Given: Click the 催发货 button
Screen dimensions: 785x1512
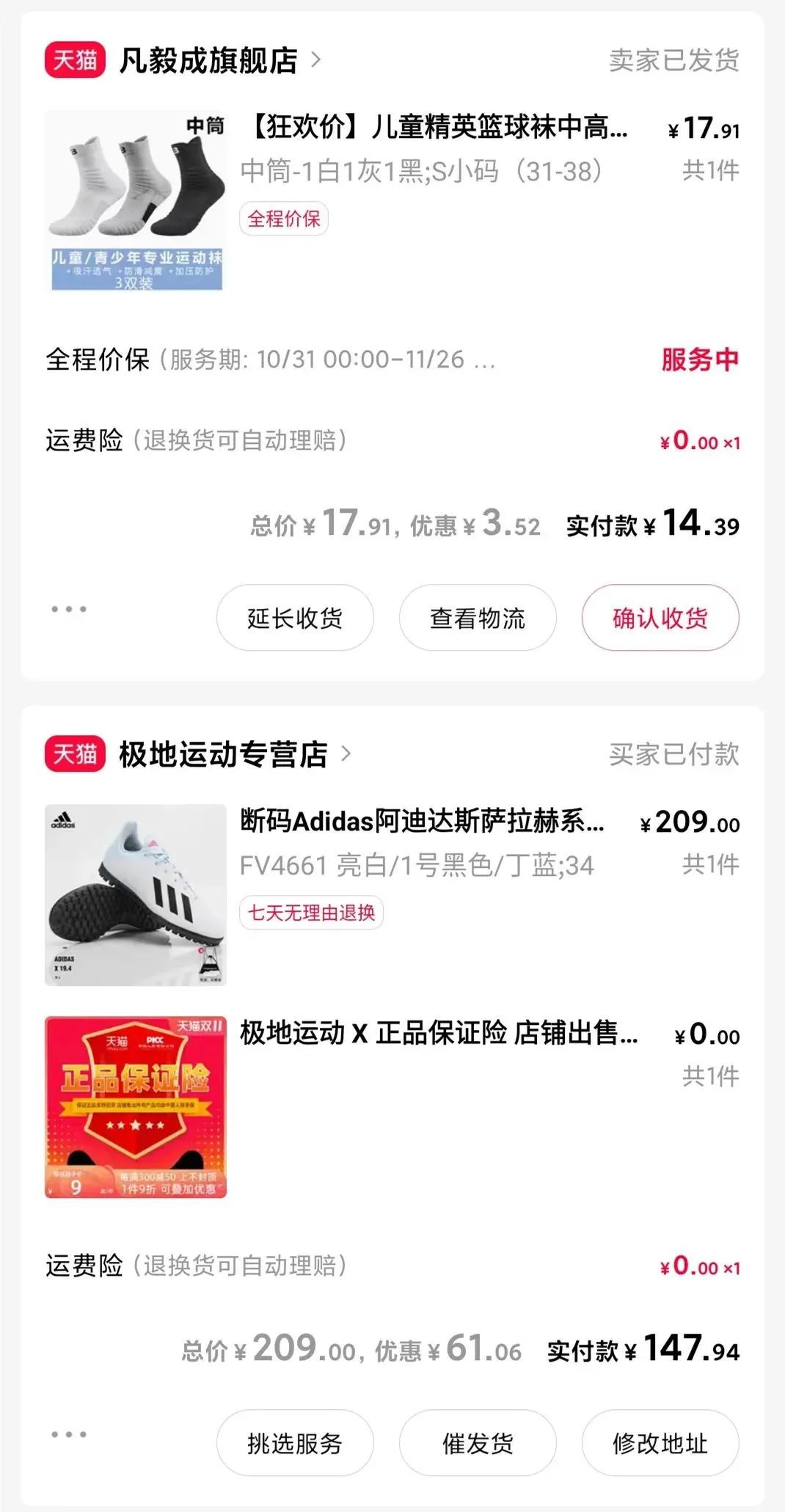Looking at the screenshot, I should tap(477, 1443).
